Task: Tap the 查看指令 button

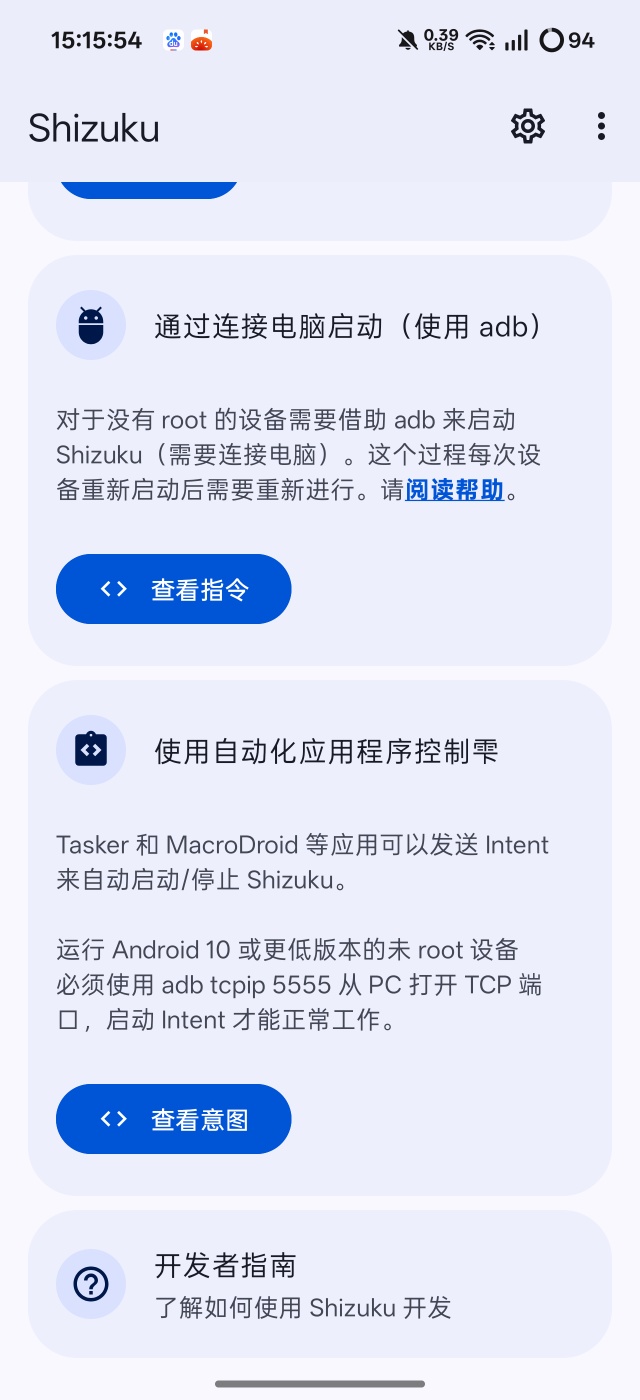Action: click(174, 589)
